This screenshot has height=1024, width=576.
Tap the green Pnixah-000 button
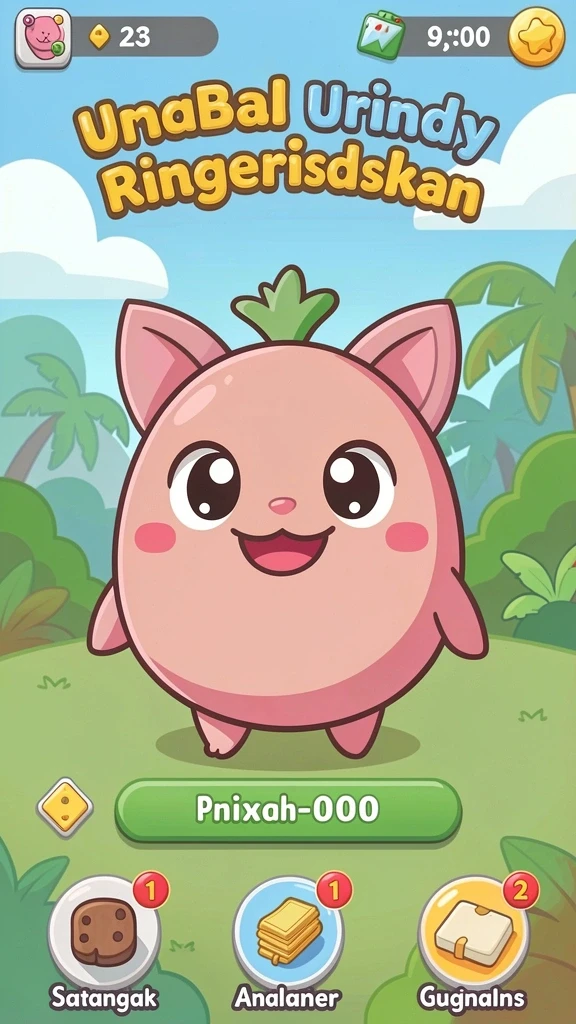(x=288, y=810)
